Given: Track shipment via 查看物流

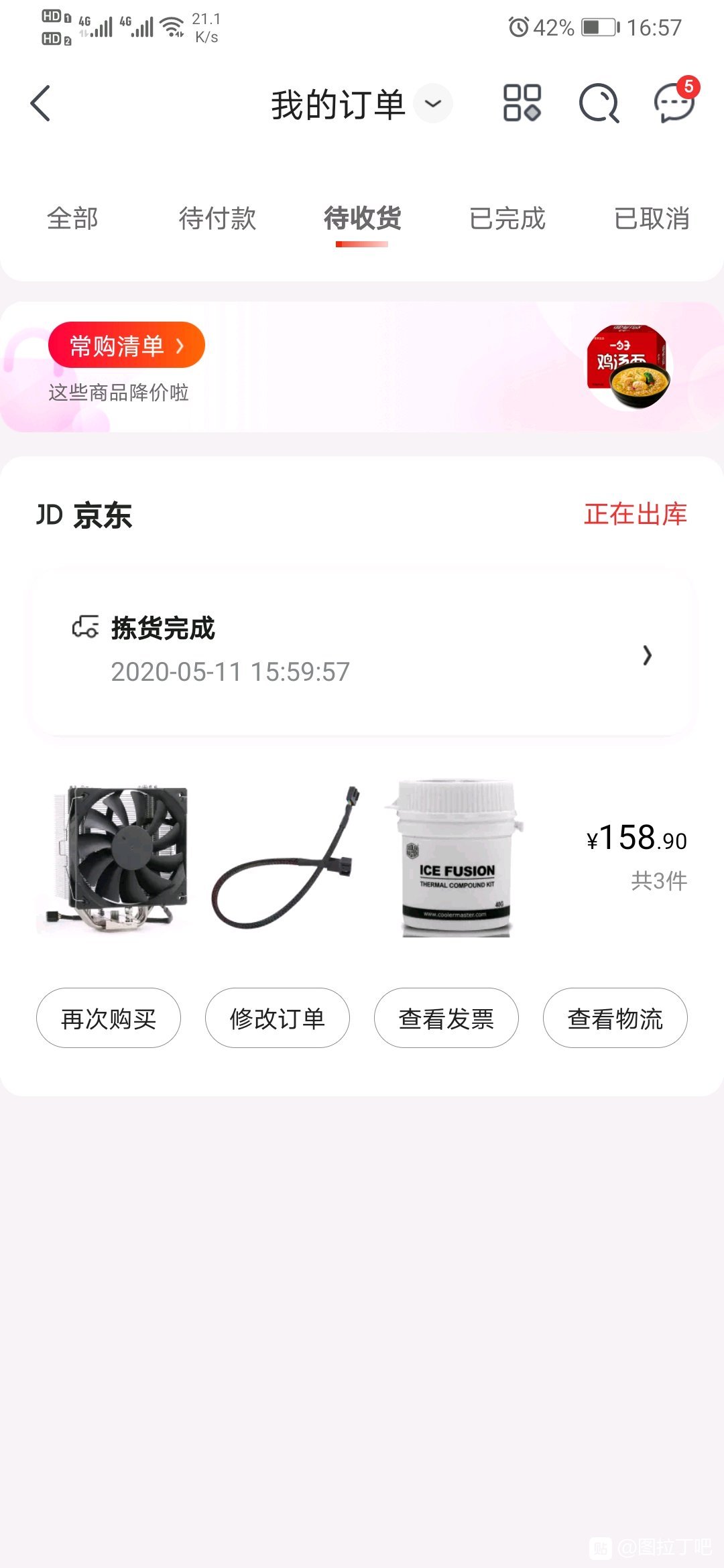Looking at the screenshot, I should (x=615, y=1018).
